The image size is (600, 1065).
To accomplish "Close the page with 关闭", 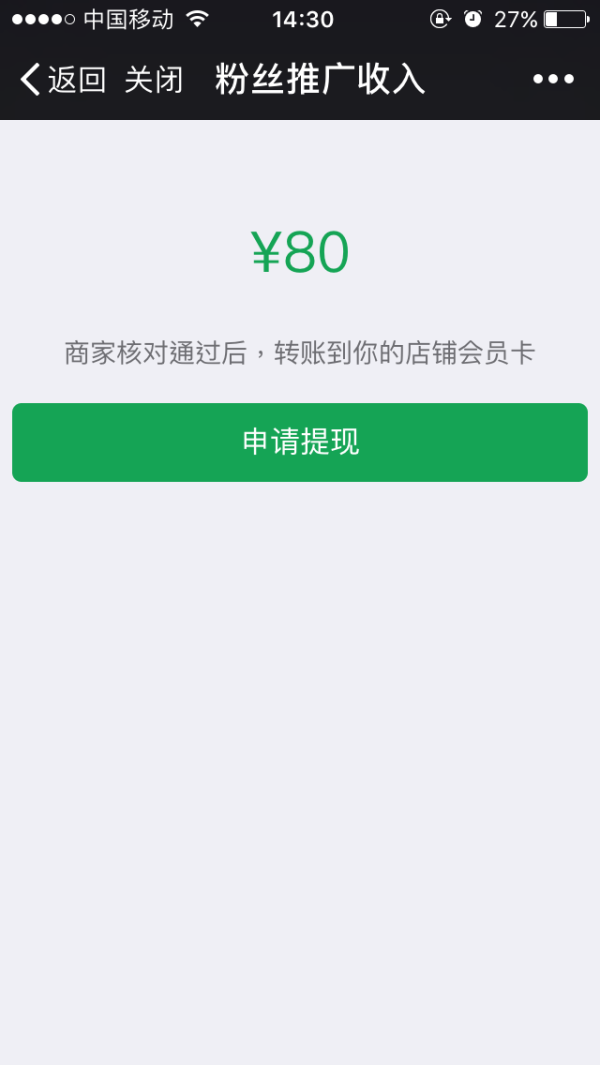I will coord(154,79).
